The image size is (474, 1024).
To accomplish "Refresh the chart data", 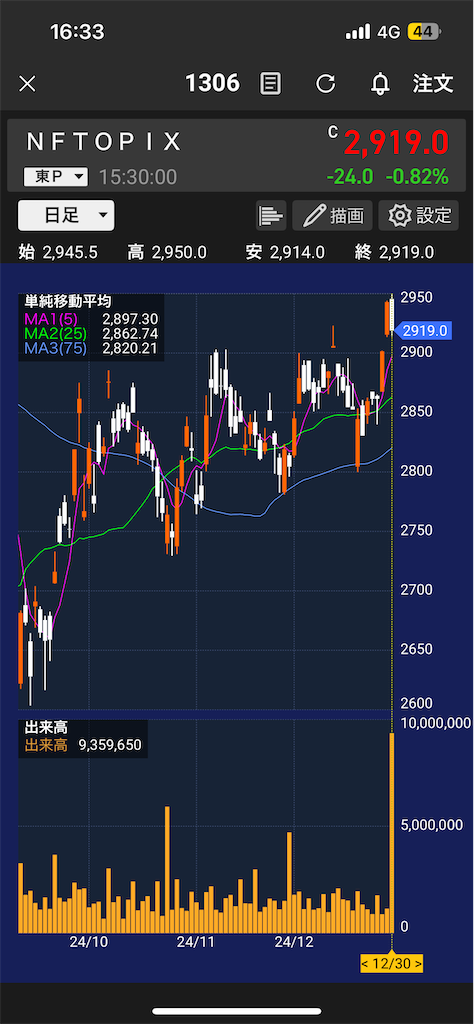I will click(x=325, y=84).
